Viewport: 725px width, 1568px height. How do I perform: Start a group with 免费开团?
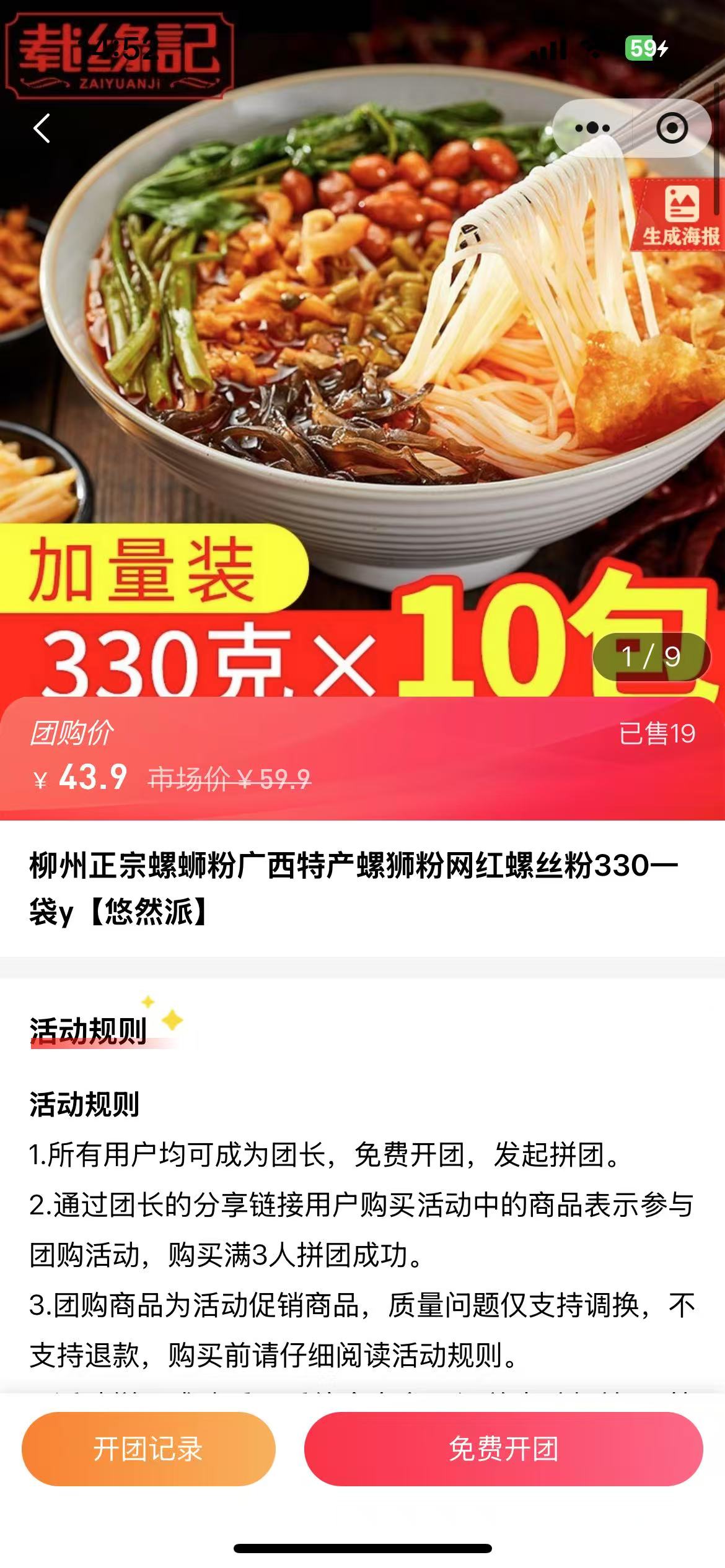[x=503, y=1449]
